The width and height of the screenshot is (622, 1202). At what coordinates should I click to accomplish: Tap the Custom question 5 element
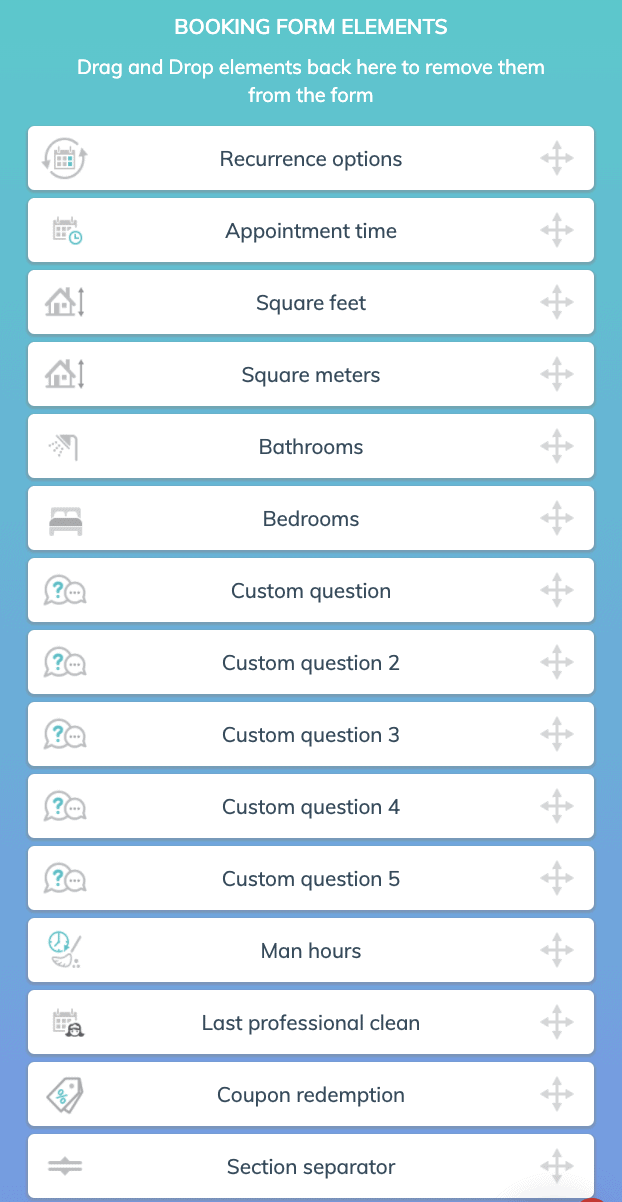point(311,878)
